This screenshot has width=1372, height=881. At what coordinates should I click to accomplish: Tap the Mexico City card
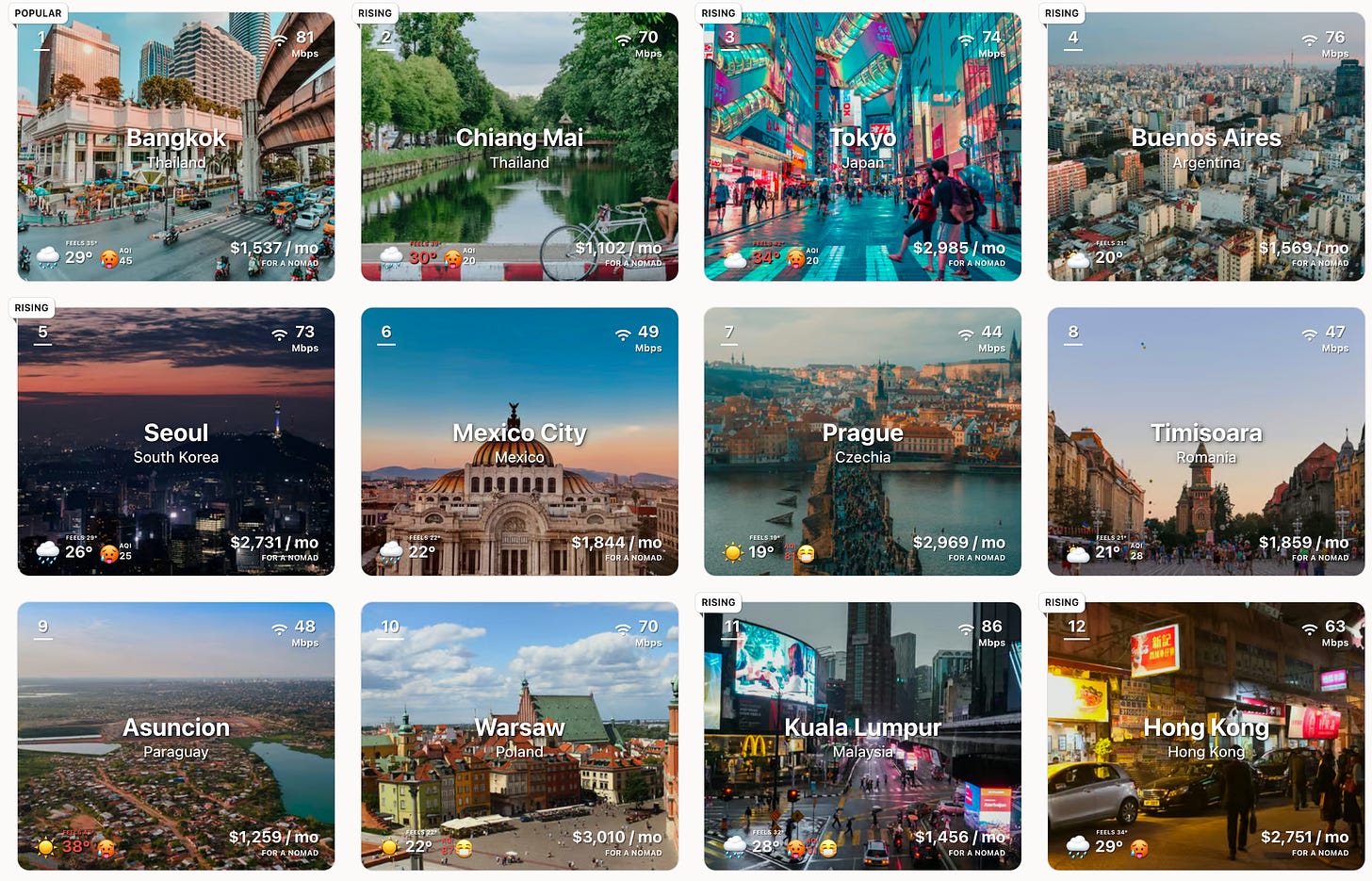pos(519,442)
